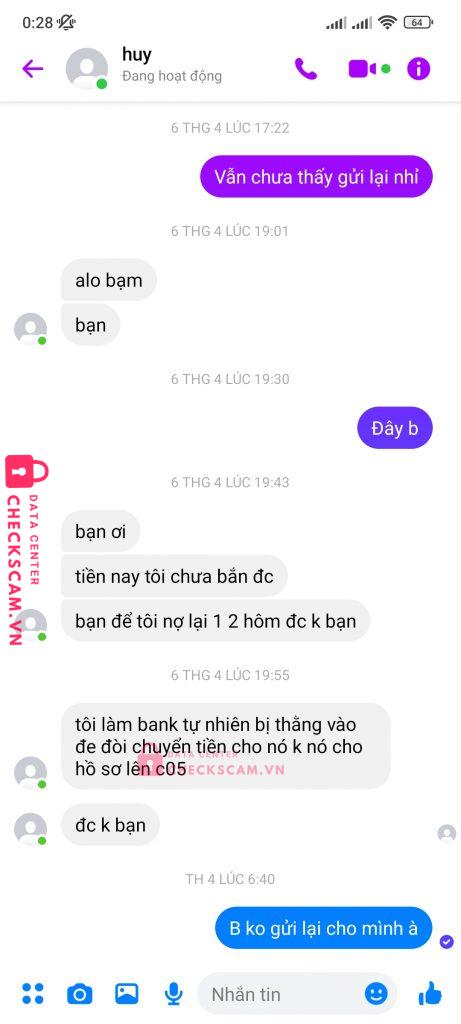
Task: Open the emoji picker in the message field
Action: pos(376,994)
